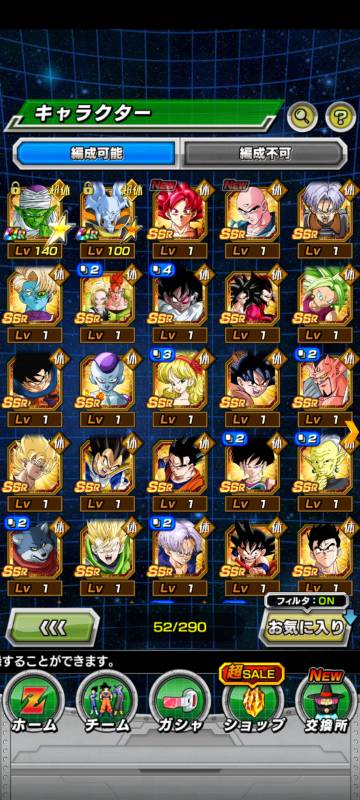Open the new red-haired Goku SSR card
This screenshot has height=800, width=360.
pos(179,218)
